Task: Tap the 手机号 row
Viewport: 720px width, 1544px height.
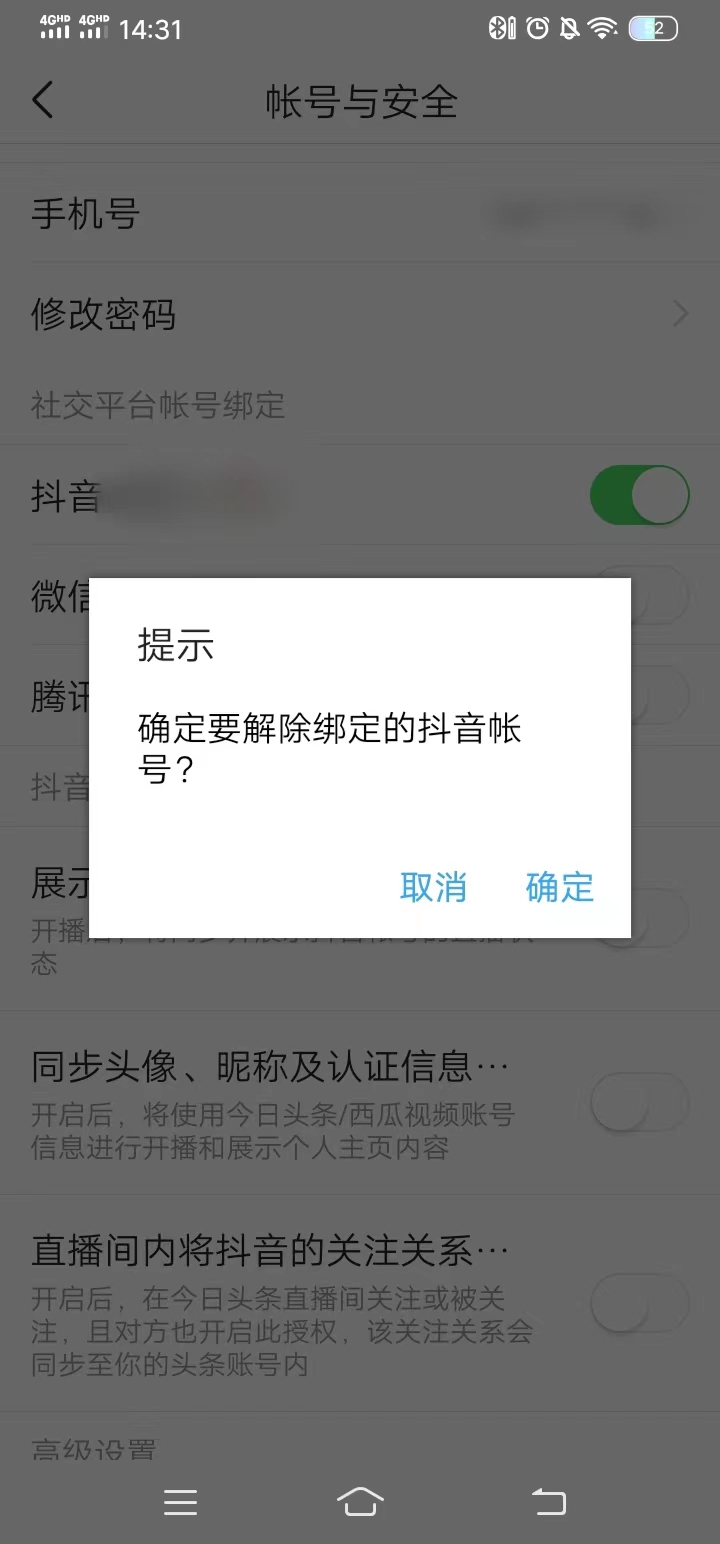Action: [x=84, y=214]
